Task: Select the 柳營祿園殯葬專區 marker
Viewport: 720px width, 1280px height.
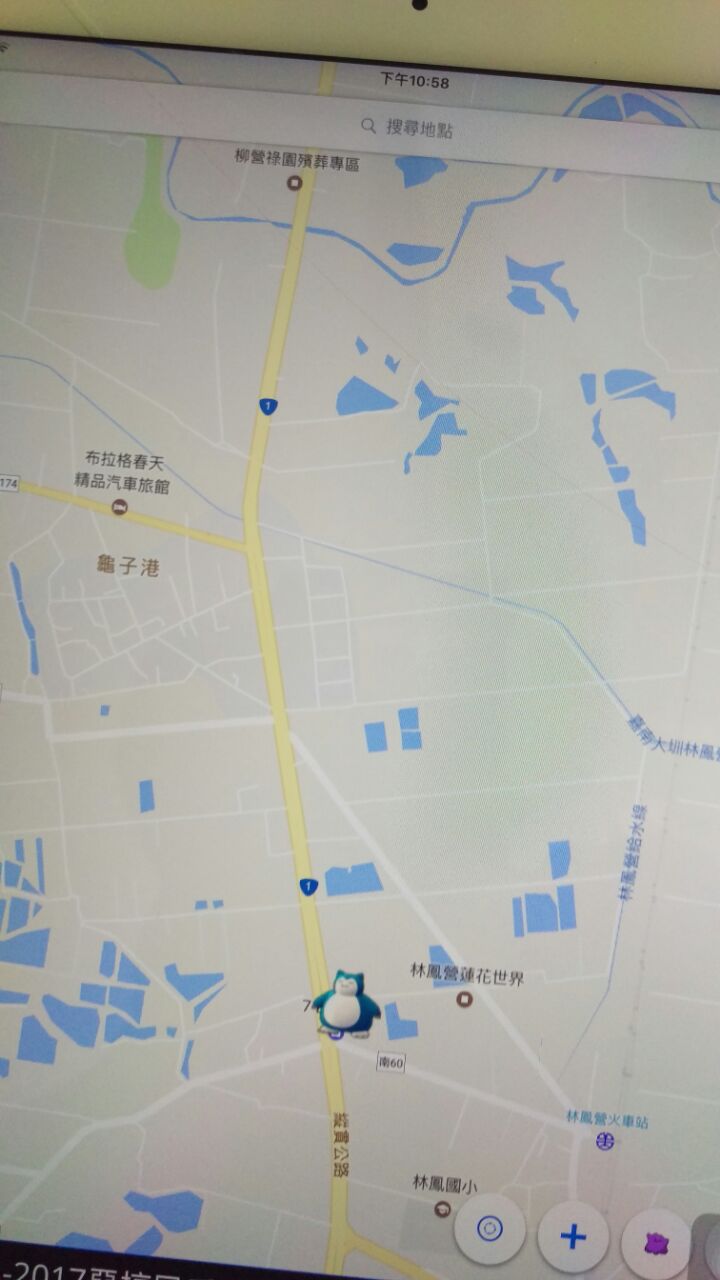Action: [x=294, y=182]
